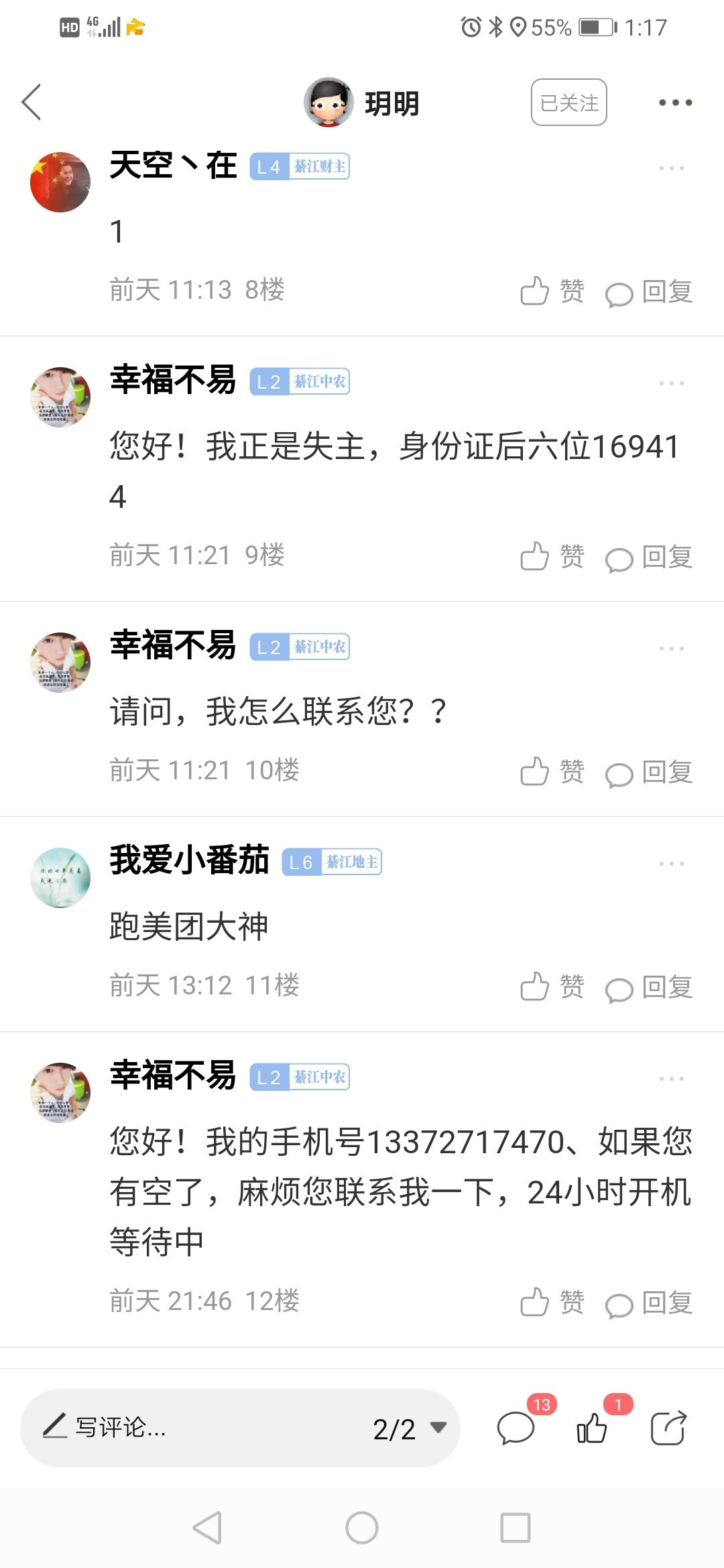Like the 9楼 comment

552,557
